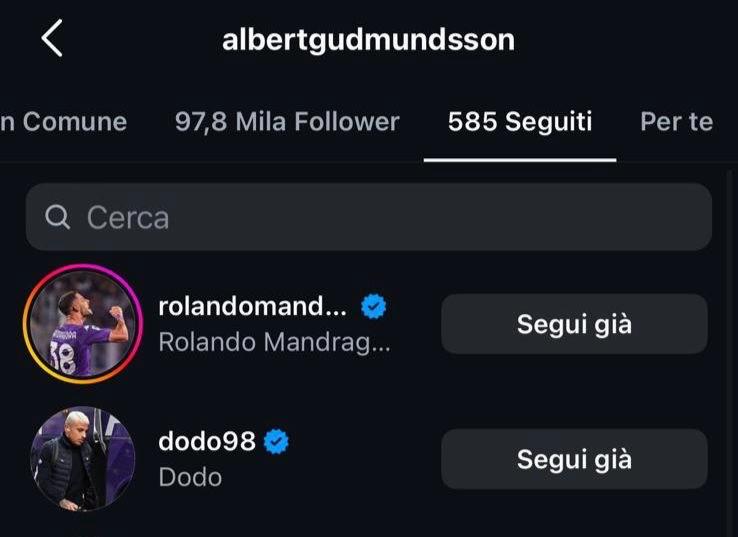Switch to the 97,8 Mila Follower tab
Viewport: 738px width, 537px height.
click(287, 122)
